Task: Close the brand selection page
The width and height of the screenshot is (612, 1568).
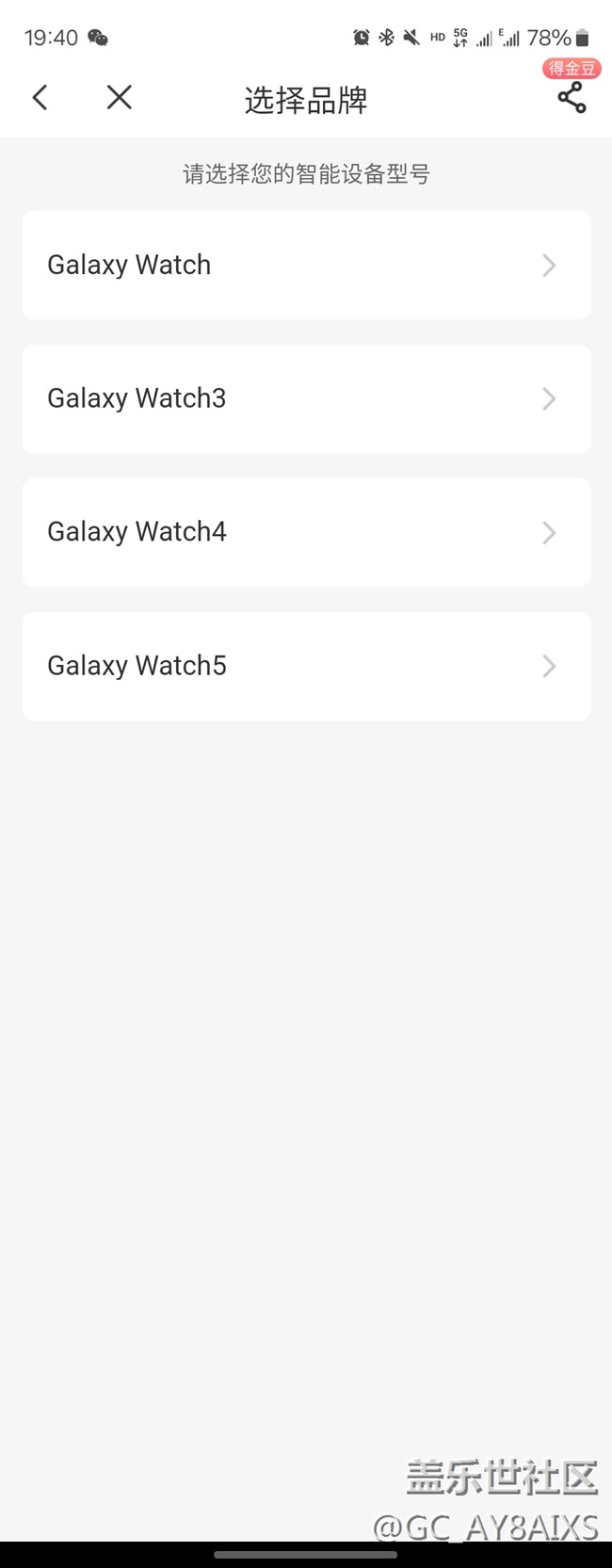Action: point(120,97)
